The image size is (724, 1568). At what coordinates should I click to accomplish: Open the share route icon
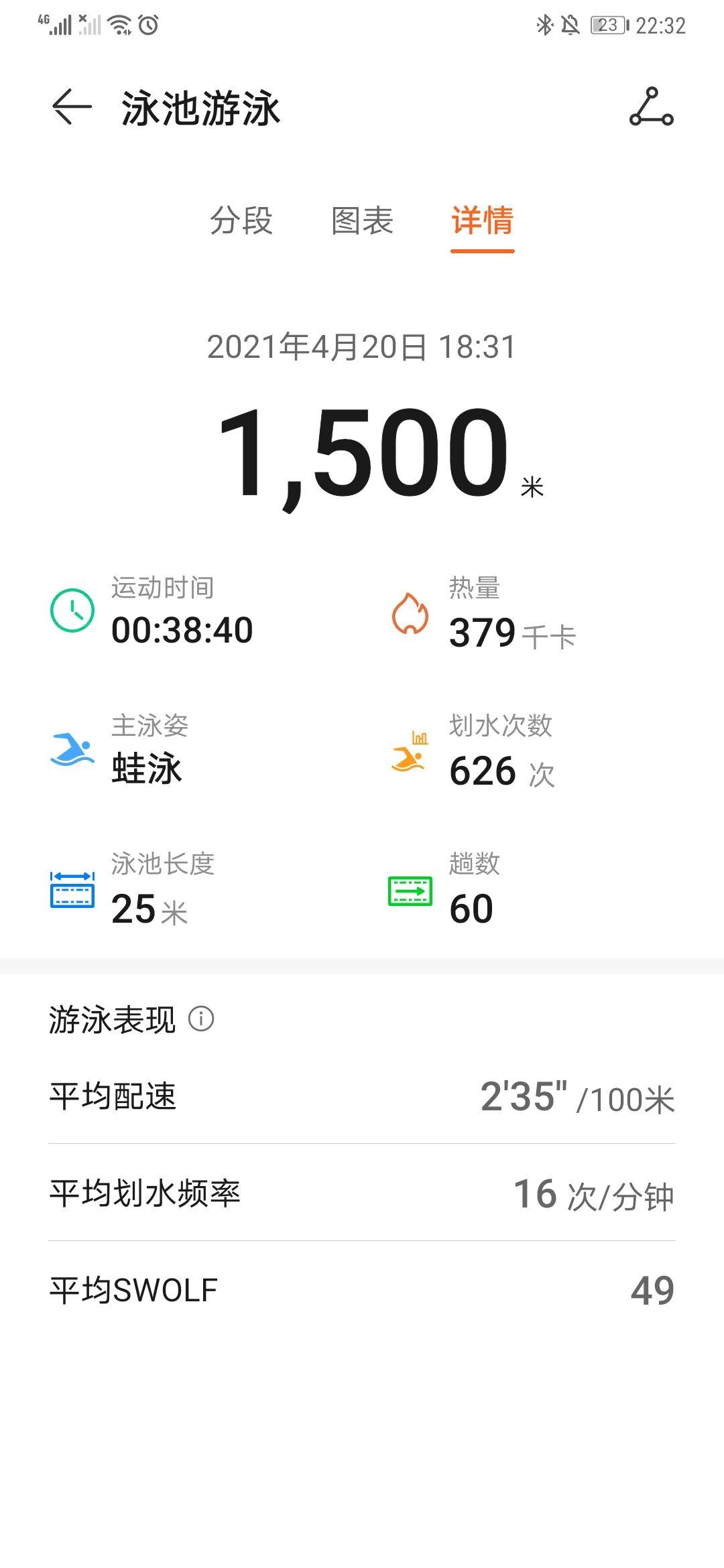(651, 107)
